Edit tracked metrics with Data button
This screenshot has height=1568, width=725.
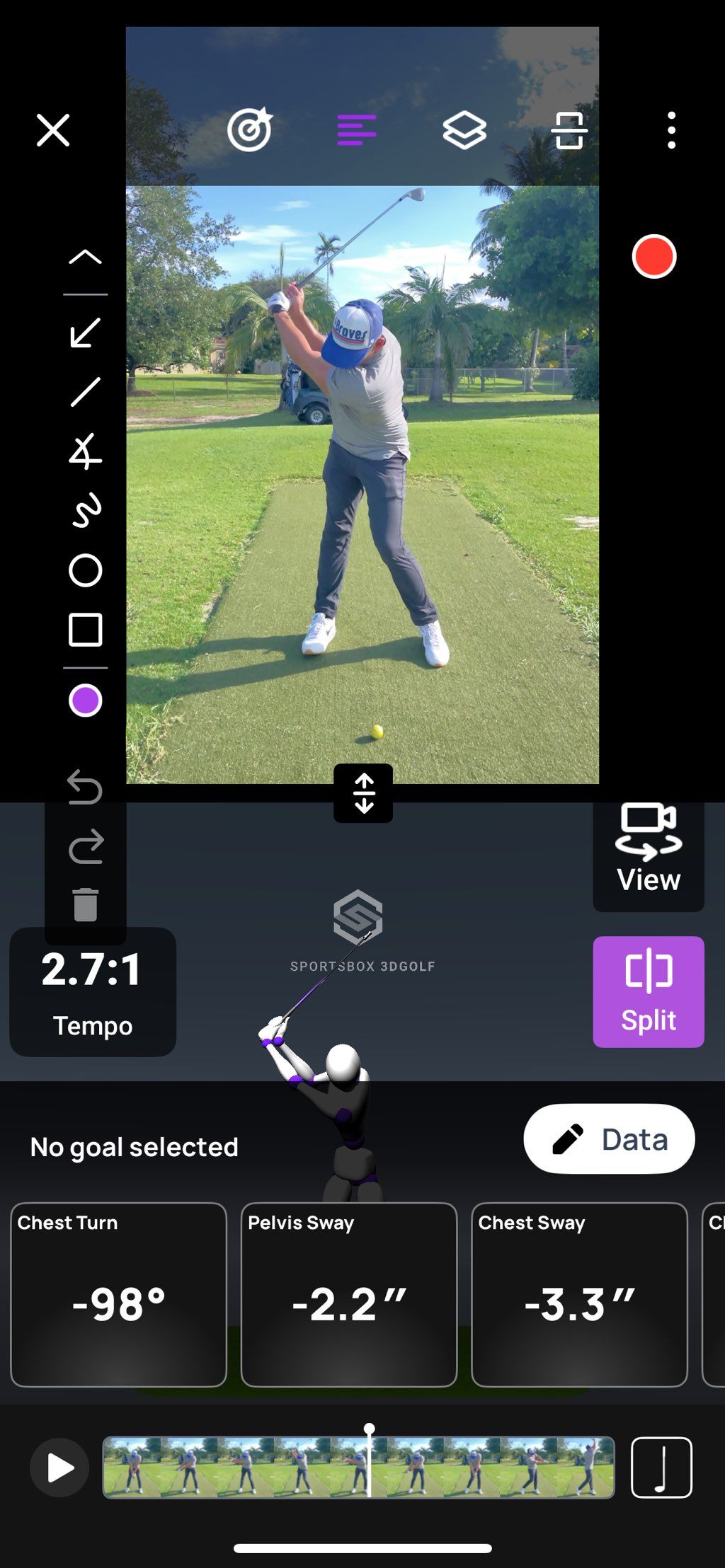pyautogui.click(x=609, y=1139)
